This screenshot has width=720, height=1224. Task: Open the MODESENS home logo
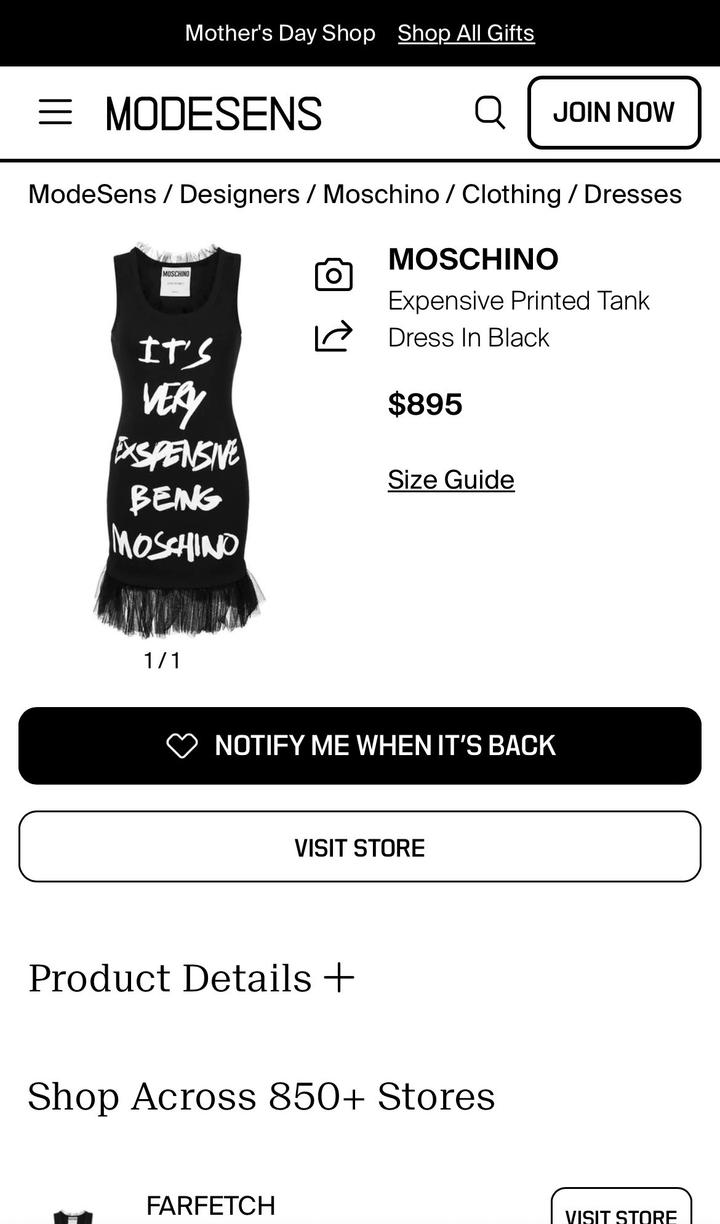click(x=213, y=113)
